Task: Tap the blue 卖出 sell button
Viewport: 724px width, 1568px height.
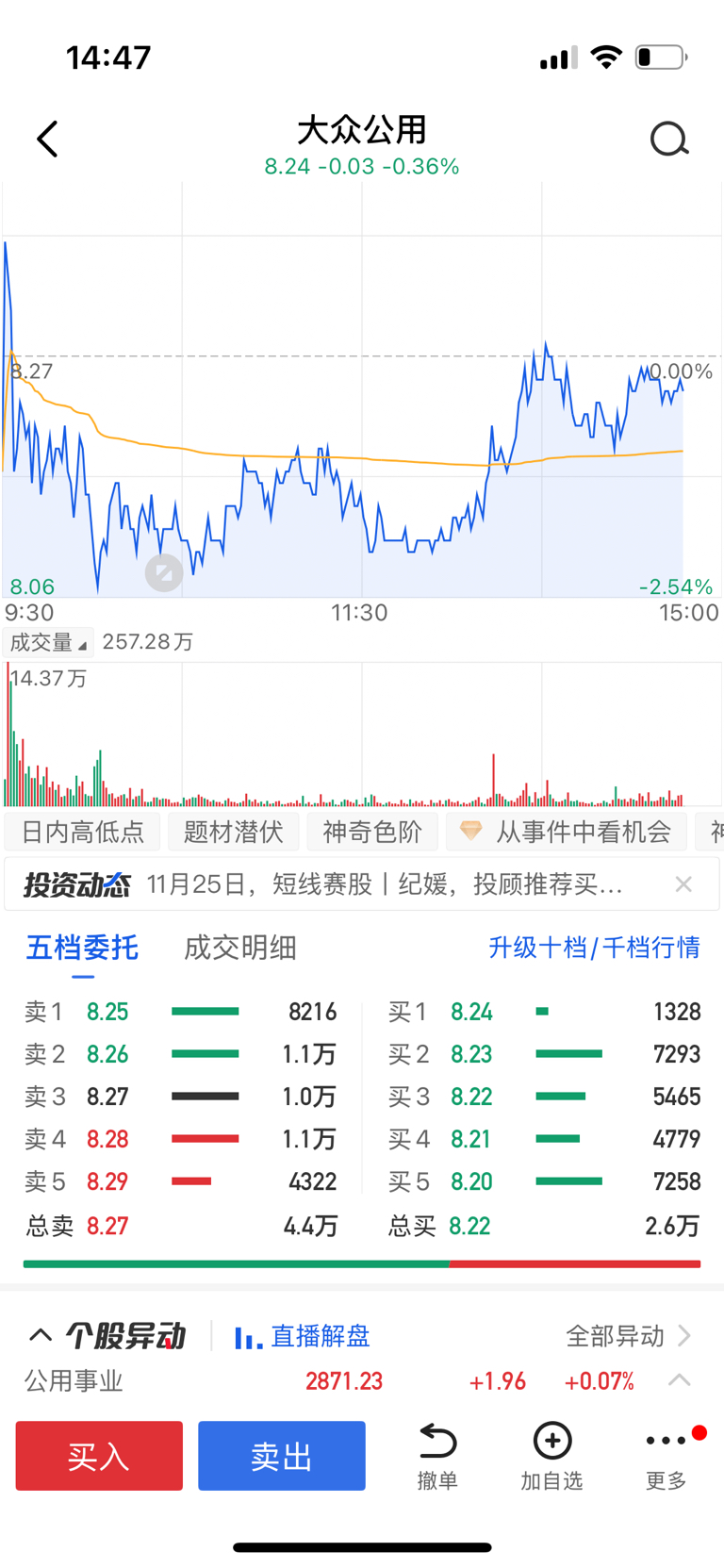Action: (282, 1456)
